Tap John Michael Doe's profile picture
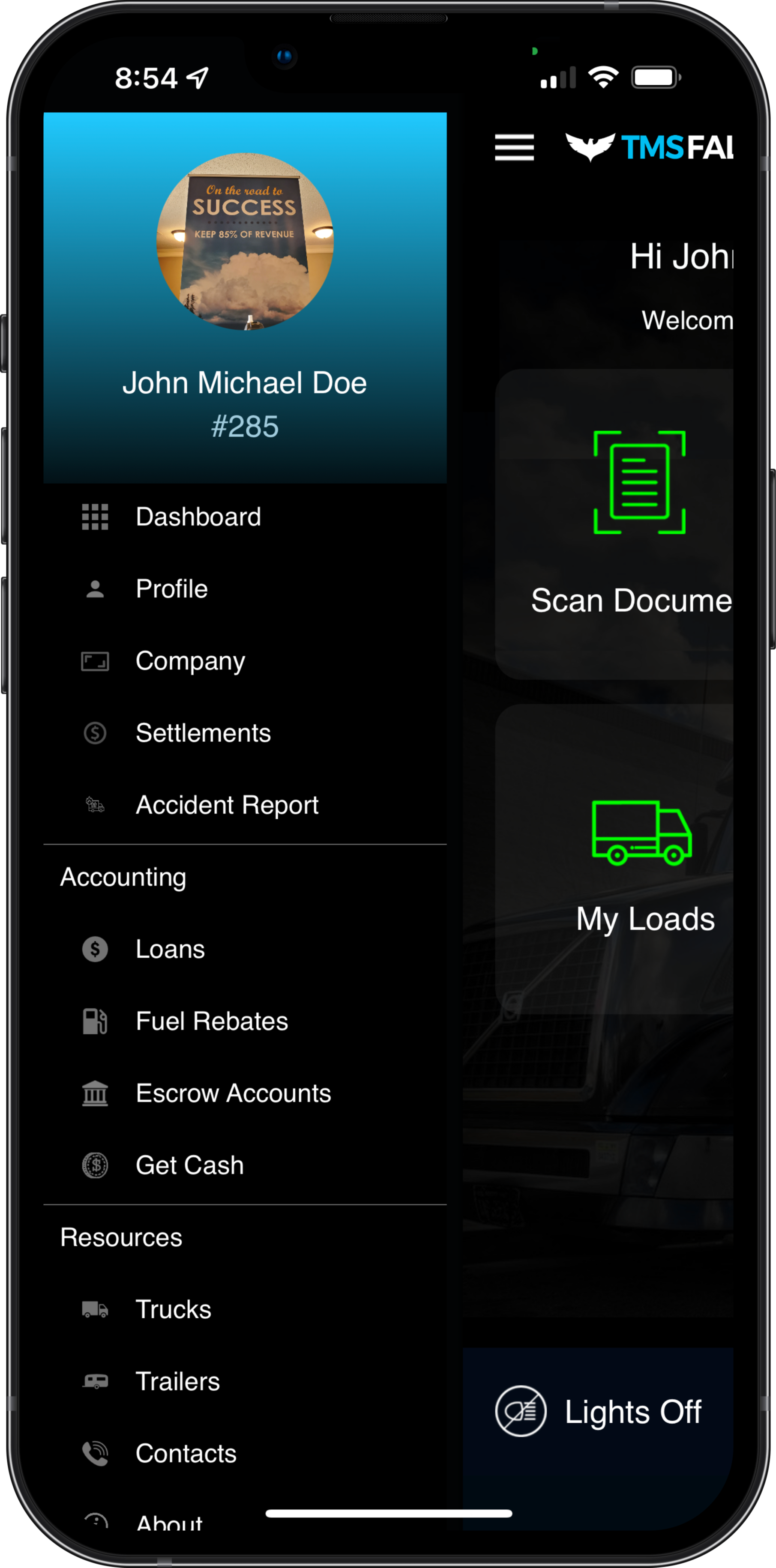 click(x=245, y=242)
